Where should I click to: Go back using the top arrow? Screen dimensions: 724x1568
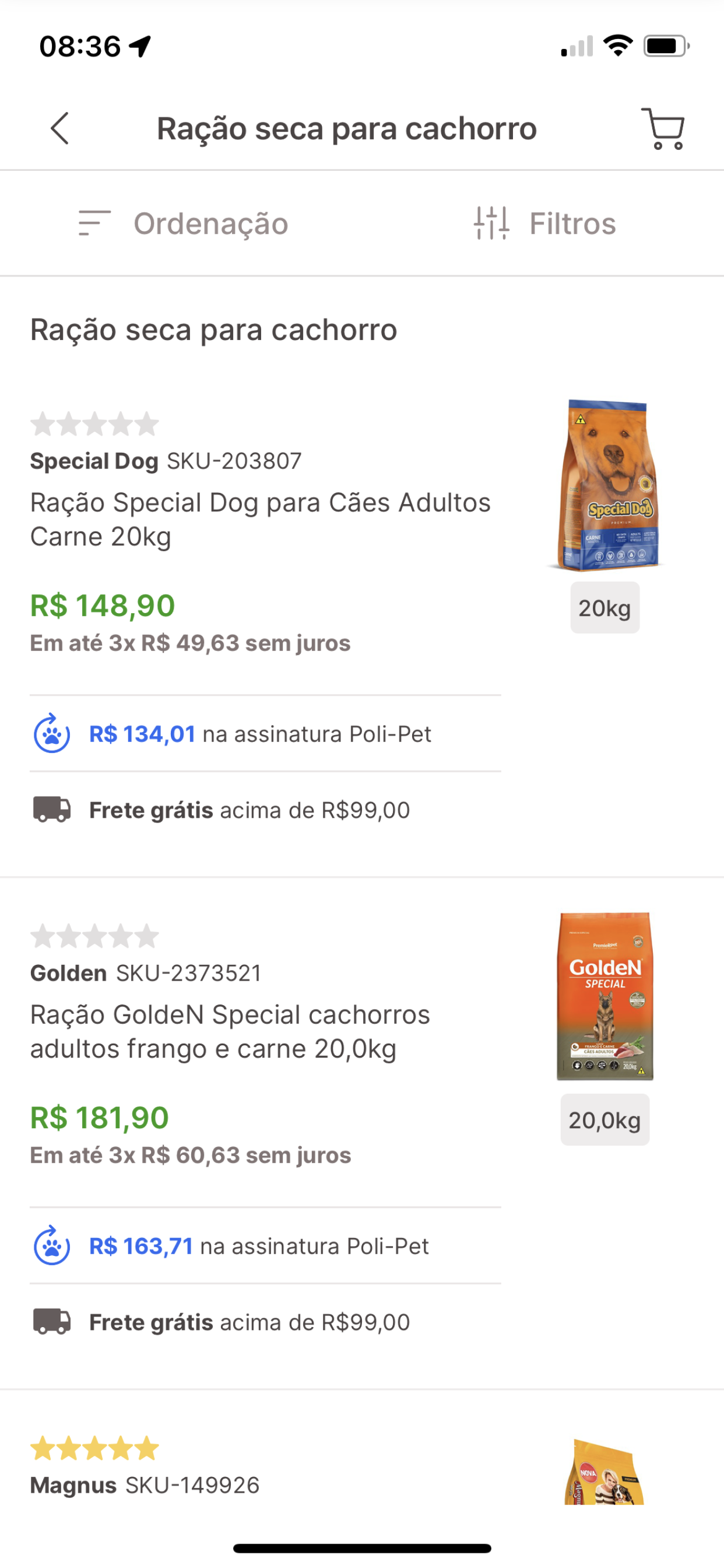pos(59,128)
